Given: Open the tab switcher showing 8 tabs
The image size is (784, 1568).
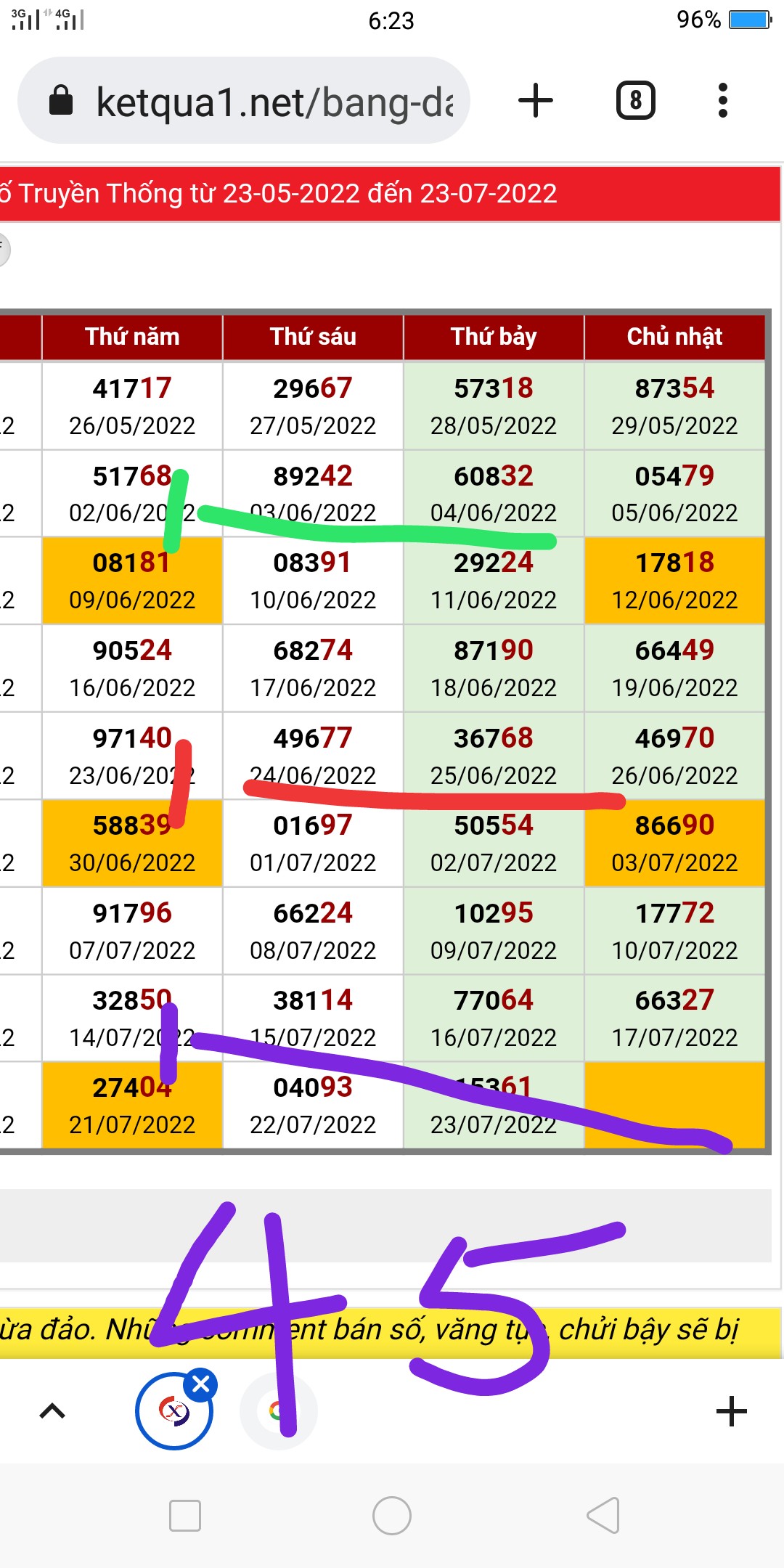Looking at the screenshot, I should (635, 100).
